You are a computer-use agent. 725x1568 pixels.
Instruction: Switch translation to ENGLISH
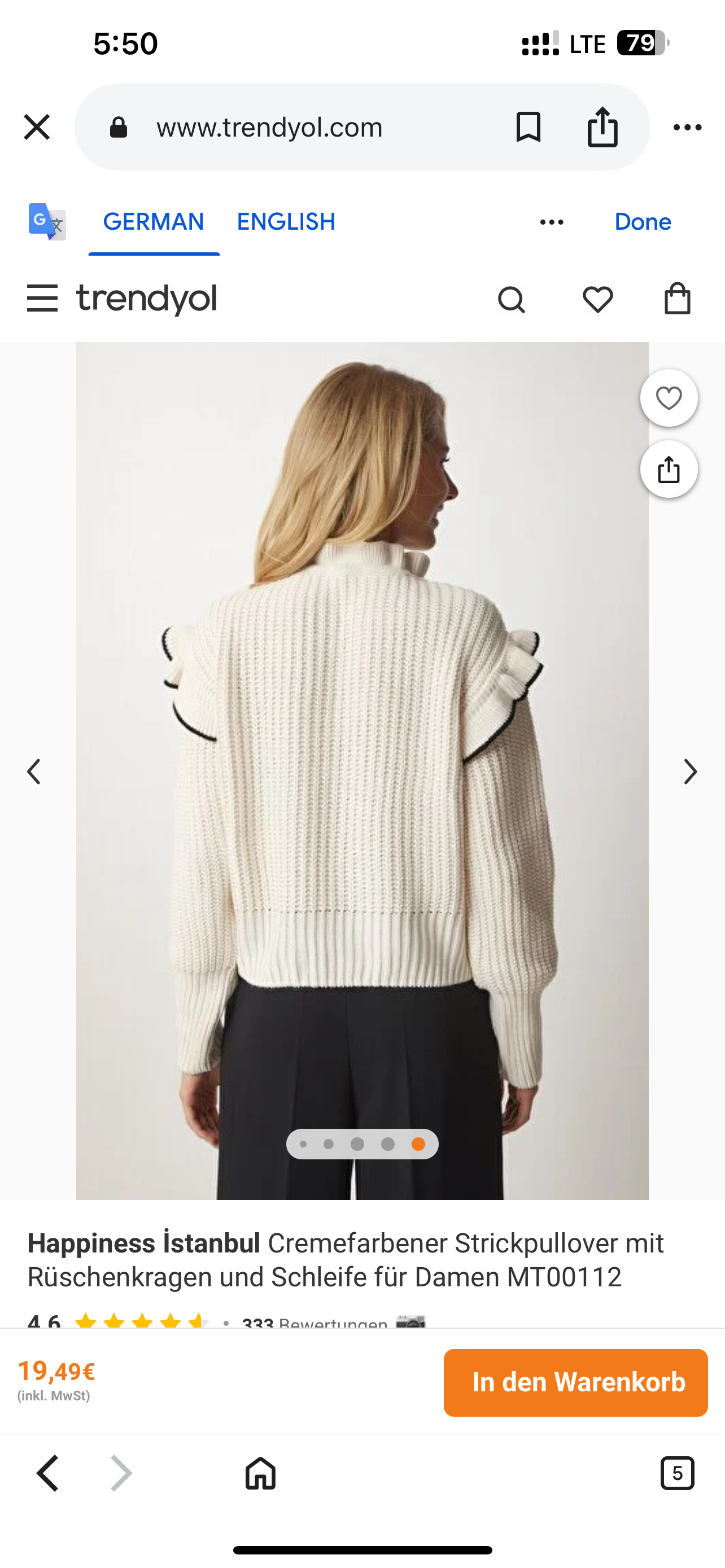pos(286,222)
